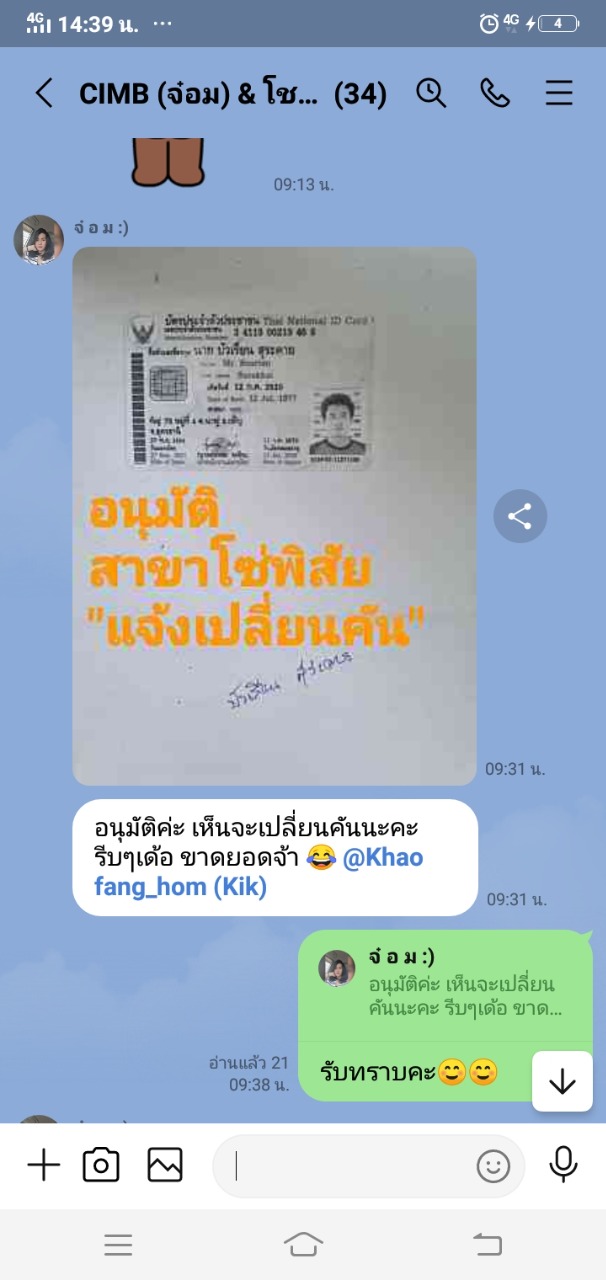Open the chat menu

(x=559, y=93)
